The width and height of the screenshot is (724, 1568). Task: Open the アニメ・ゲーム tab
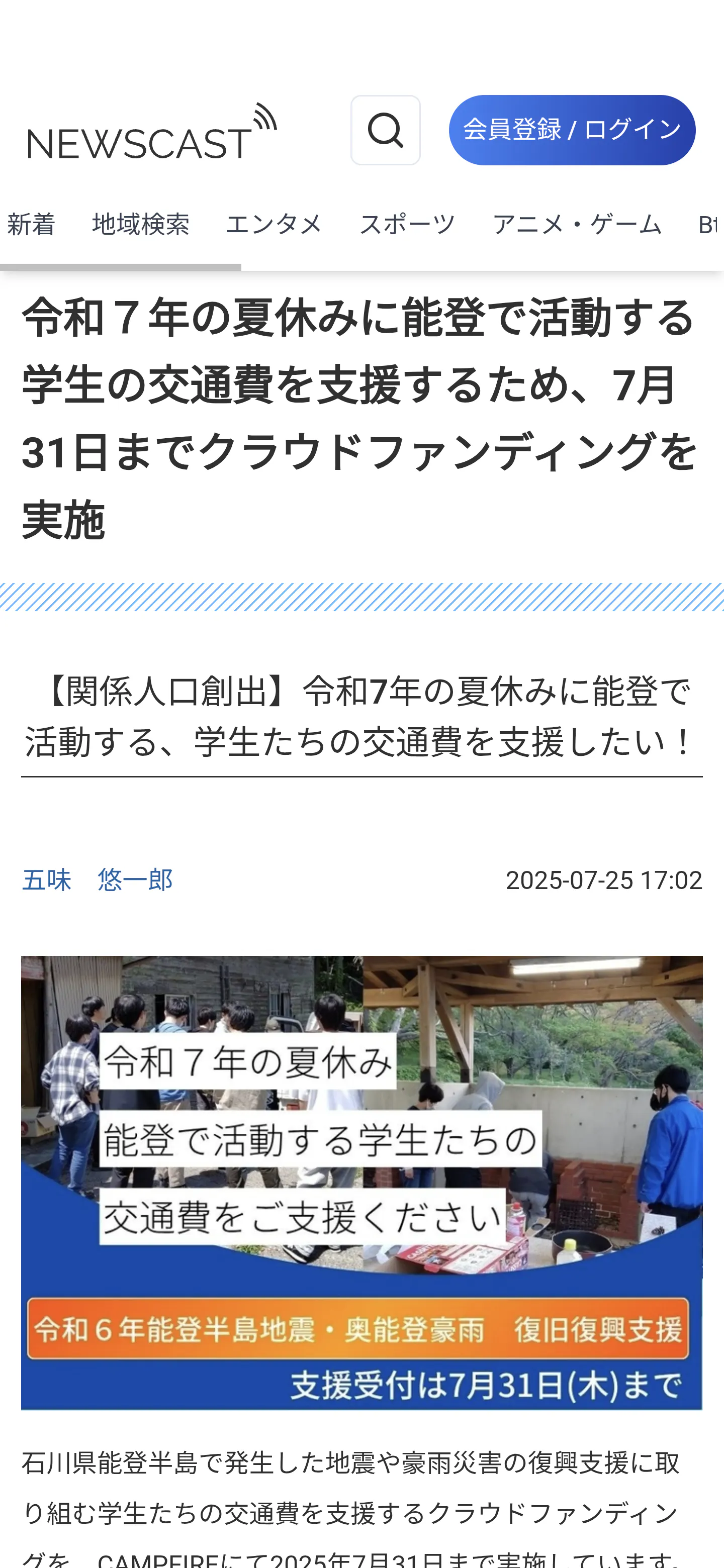pyautogui.click(x=577, y=225)
